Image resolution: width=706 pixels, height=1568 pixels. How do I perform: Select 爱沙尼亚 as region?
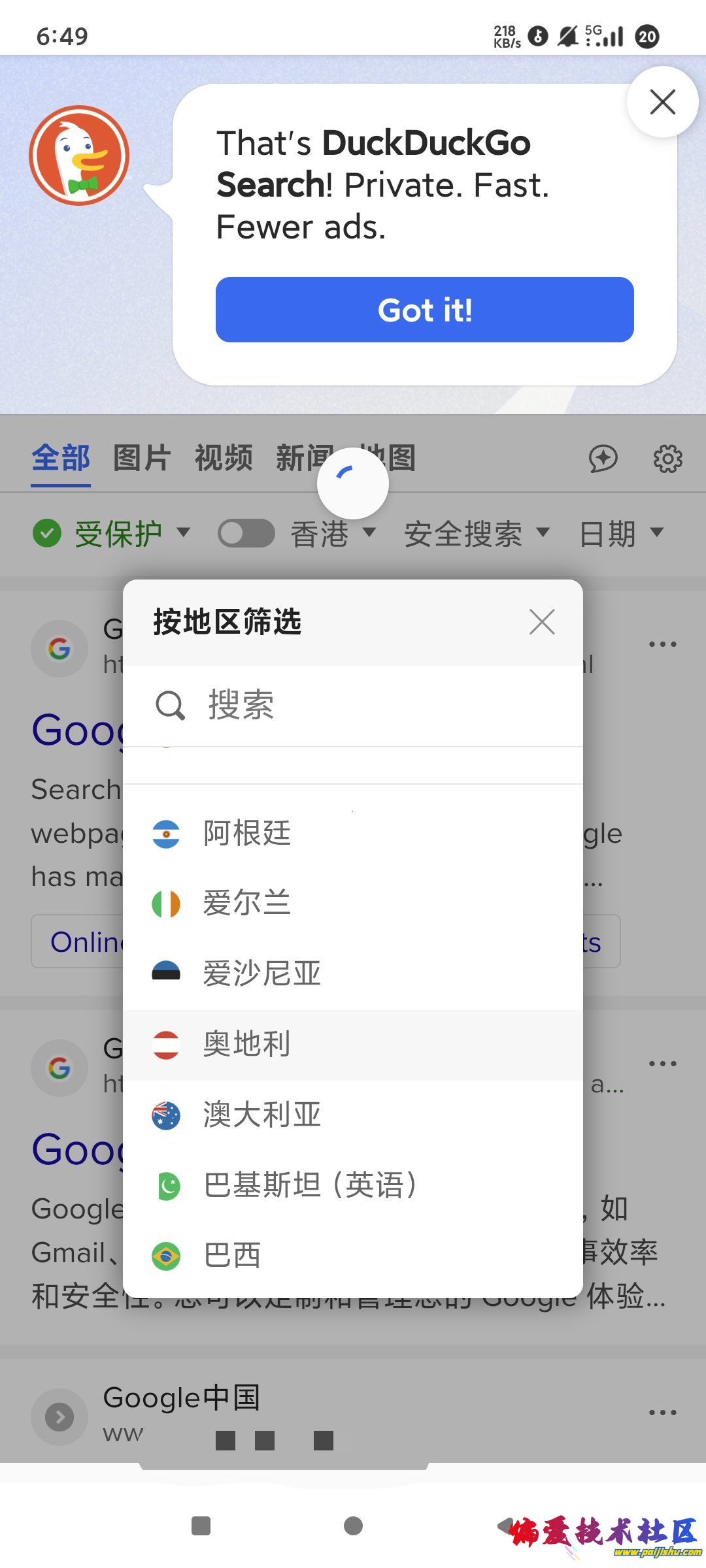(261, 973)
